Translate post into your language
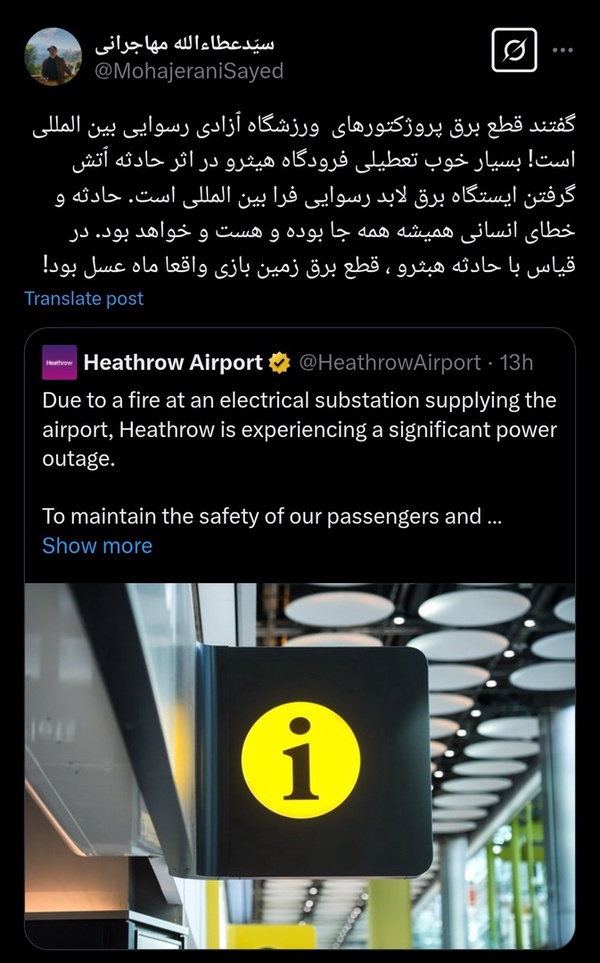 (x=84, y=298)
